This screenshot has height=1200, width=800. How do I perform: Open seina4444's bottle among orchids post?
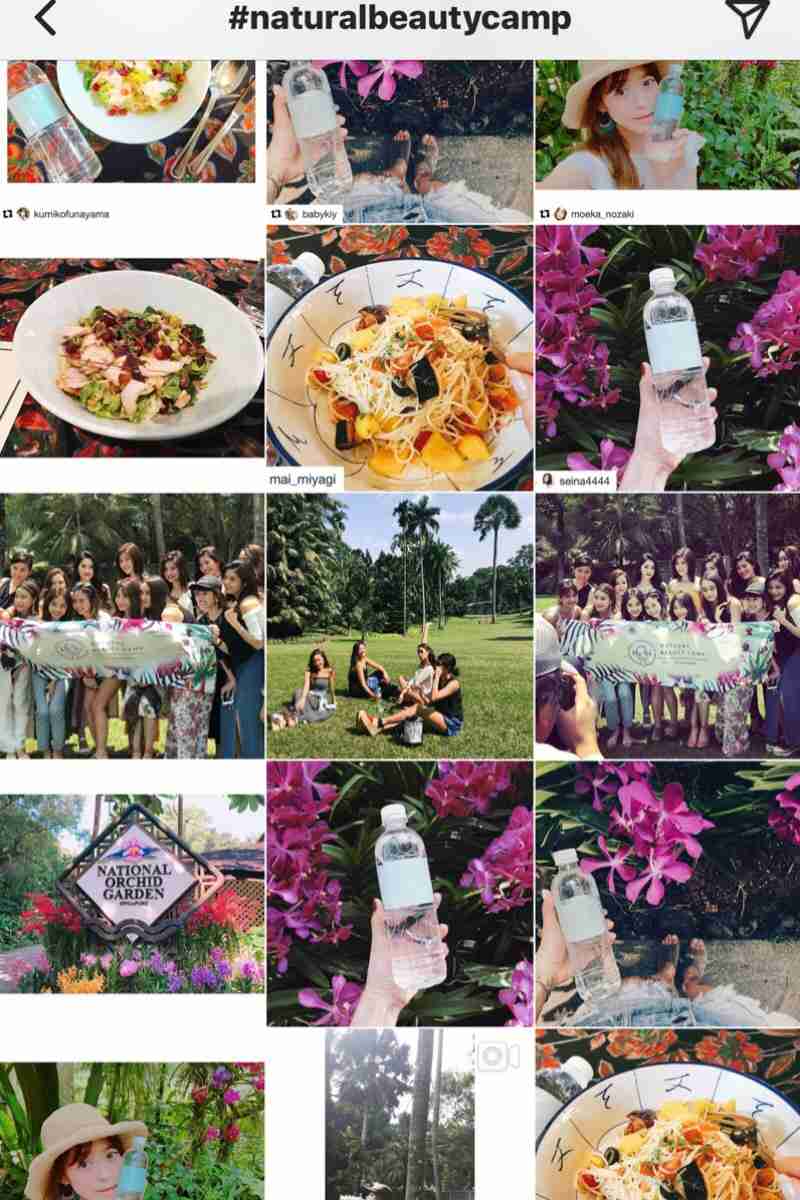click(667, 357)
